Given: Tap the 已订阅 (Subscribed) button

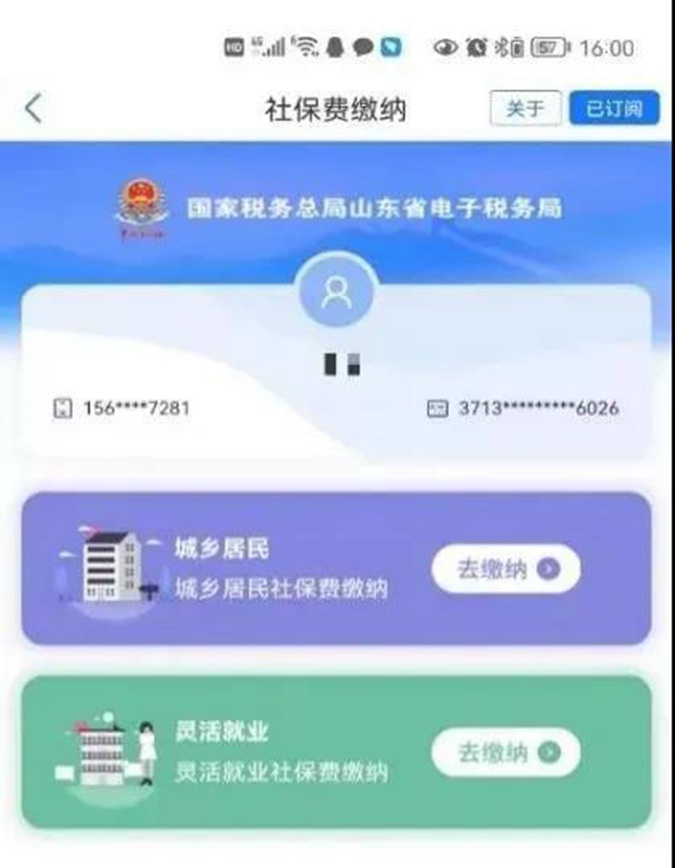Looking at the screenshot, I should point(614,109).
